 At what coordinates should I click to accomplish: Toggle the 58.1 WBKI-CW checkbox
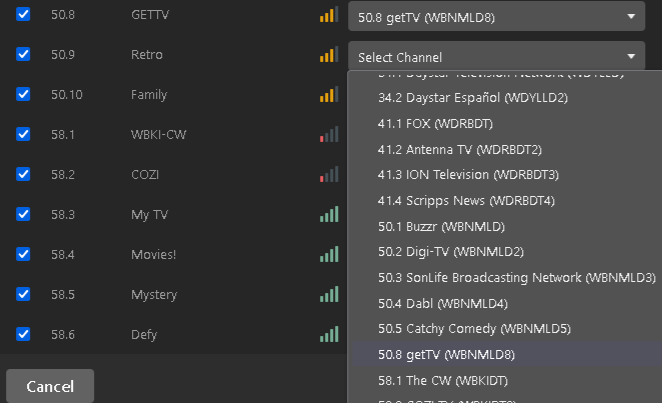tap(24, 134)
